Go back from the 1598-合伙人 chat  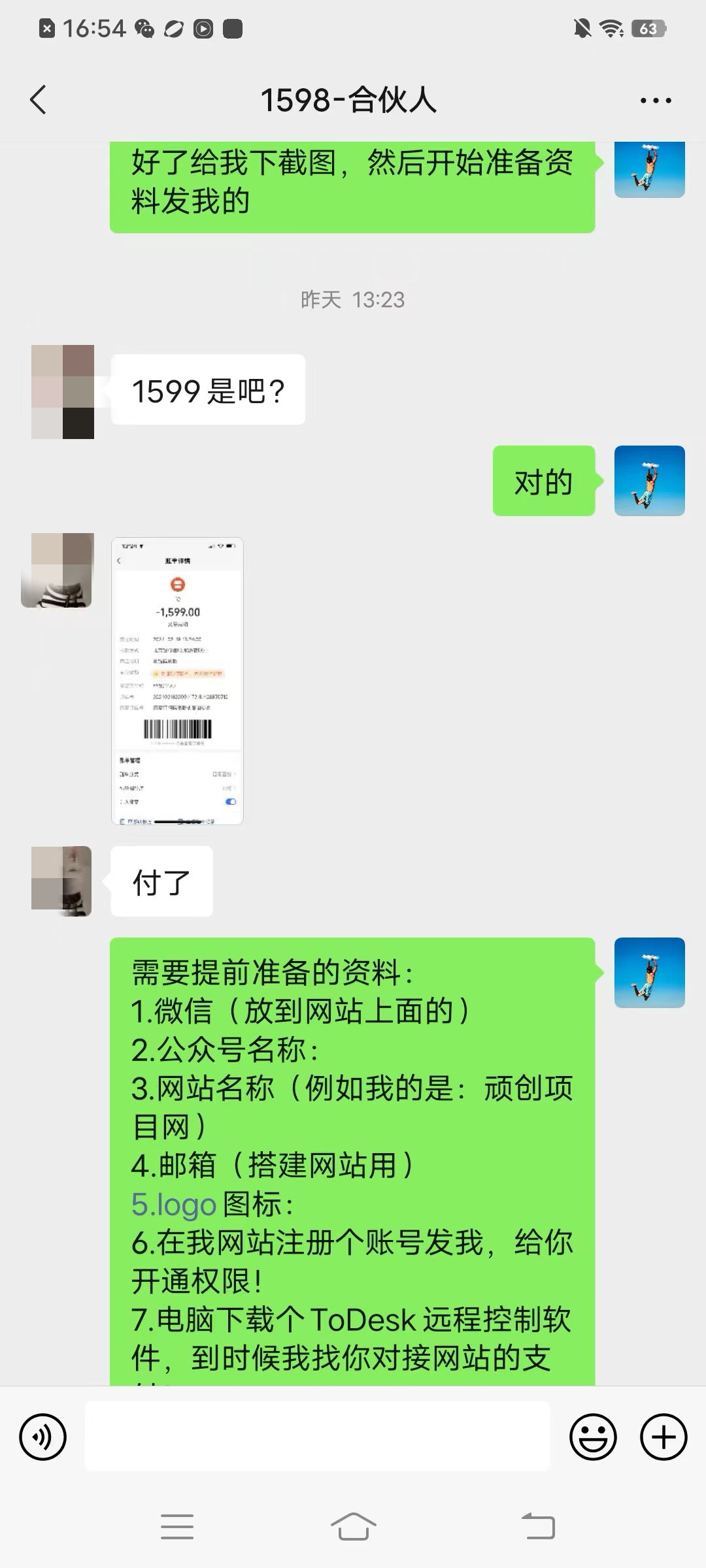click(x=38, y=100)
